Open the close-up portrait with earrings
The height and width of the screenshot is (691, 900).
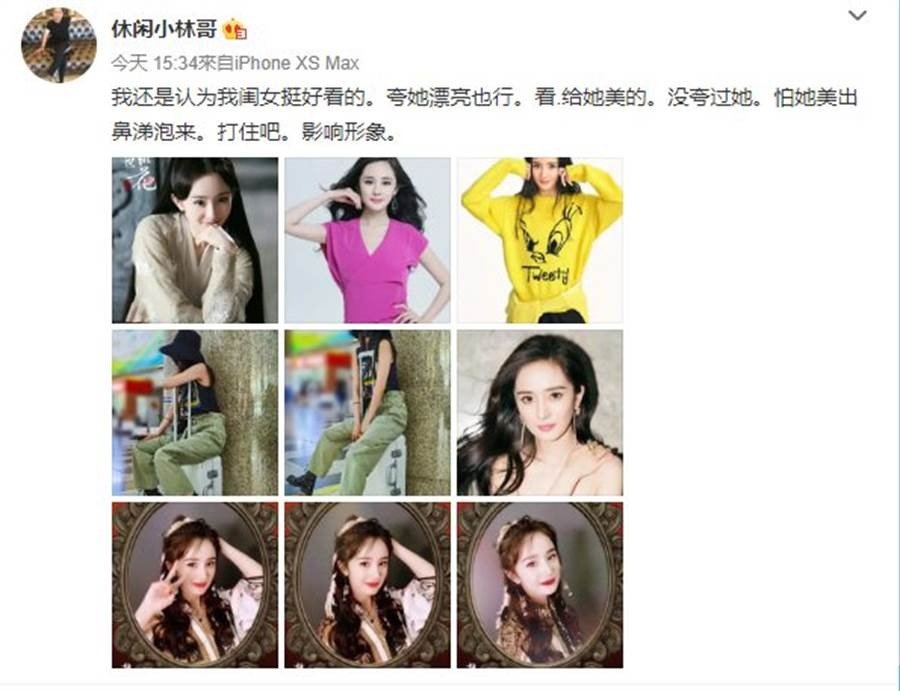pos(539,413)
